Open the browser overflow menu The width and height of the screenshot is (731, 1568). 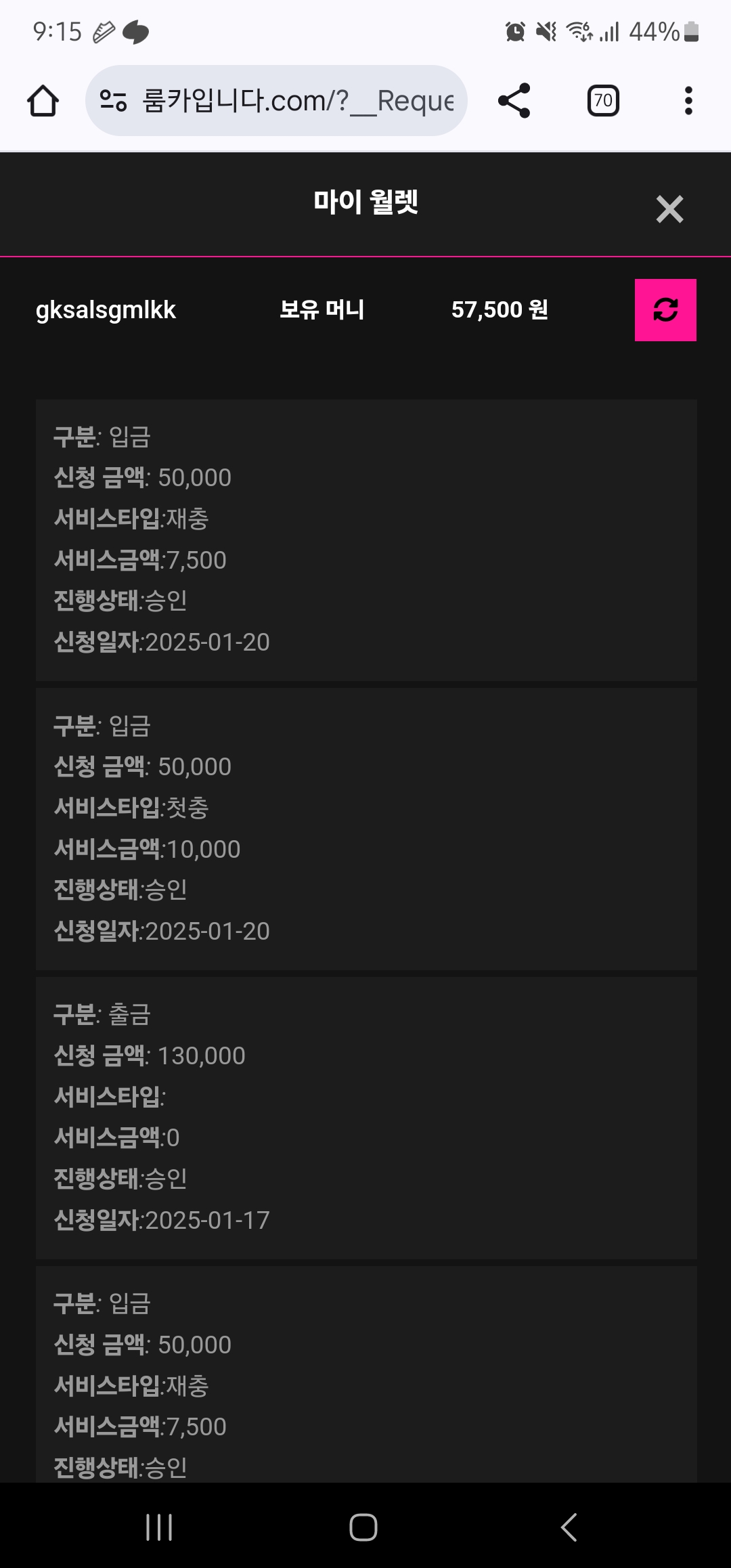[688, 101]
